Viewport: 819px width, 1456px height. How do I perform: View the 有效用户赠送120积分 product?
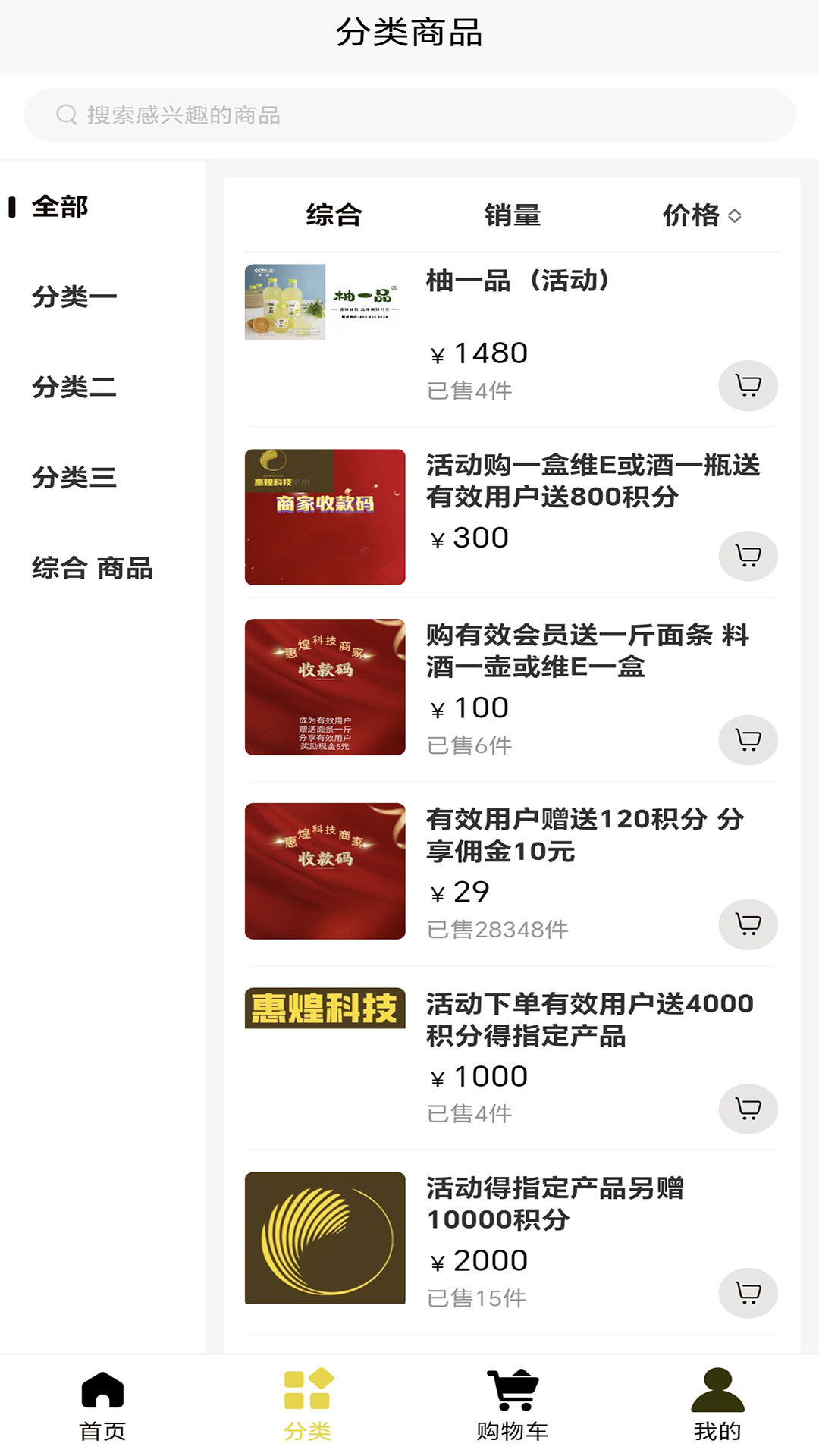tap(584, 834)
